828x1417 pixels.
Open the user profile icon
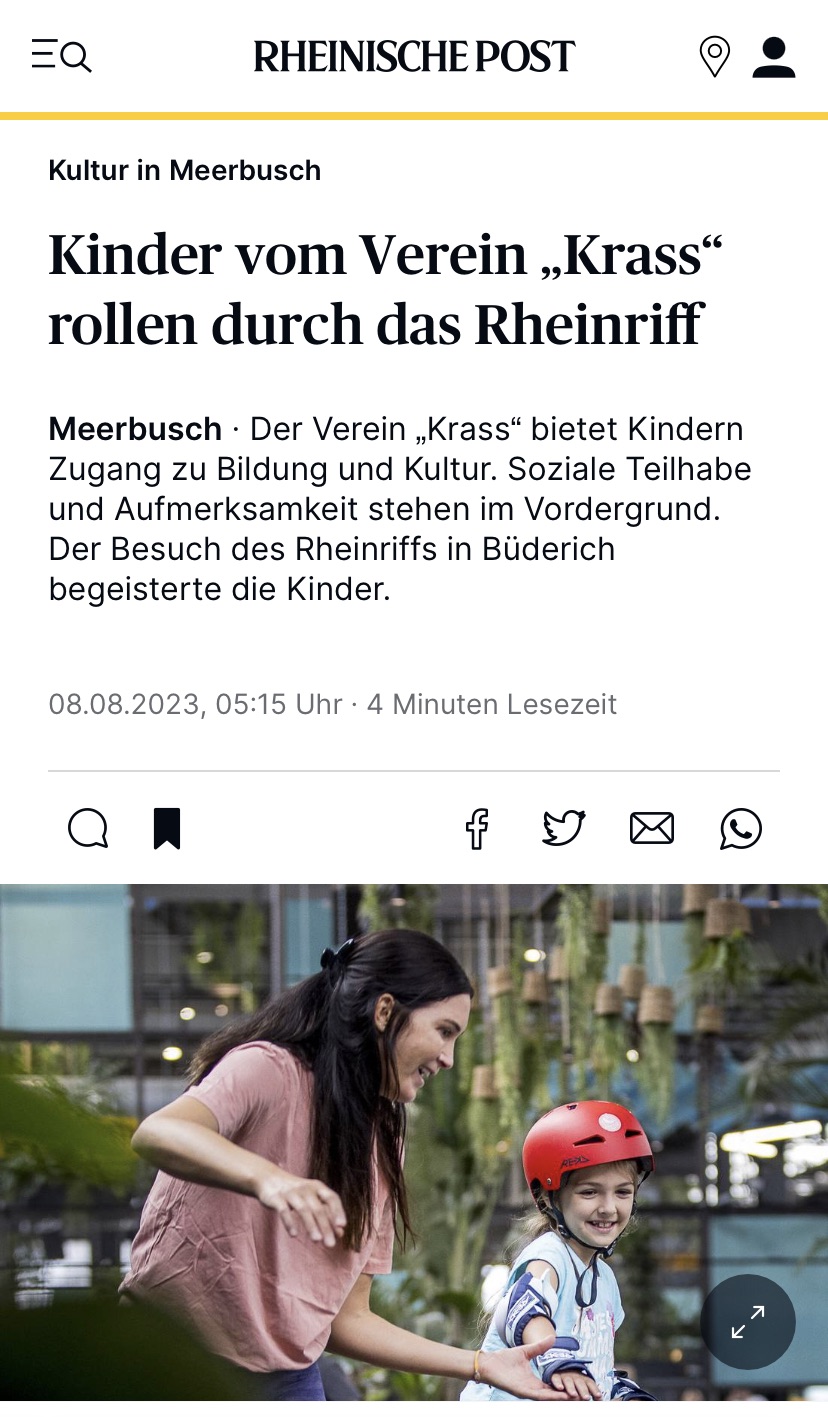[x=773, y=57]
